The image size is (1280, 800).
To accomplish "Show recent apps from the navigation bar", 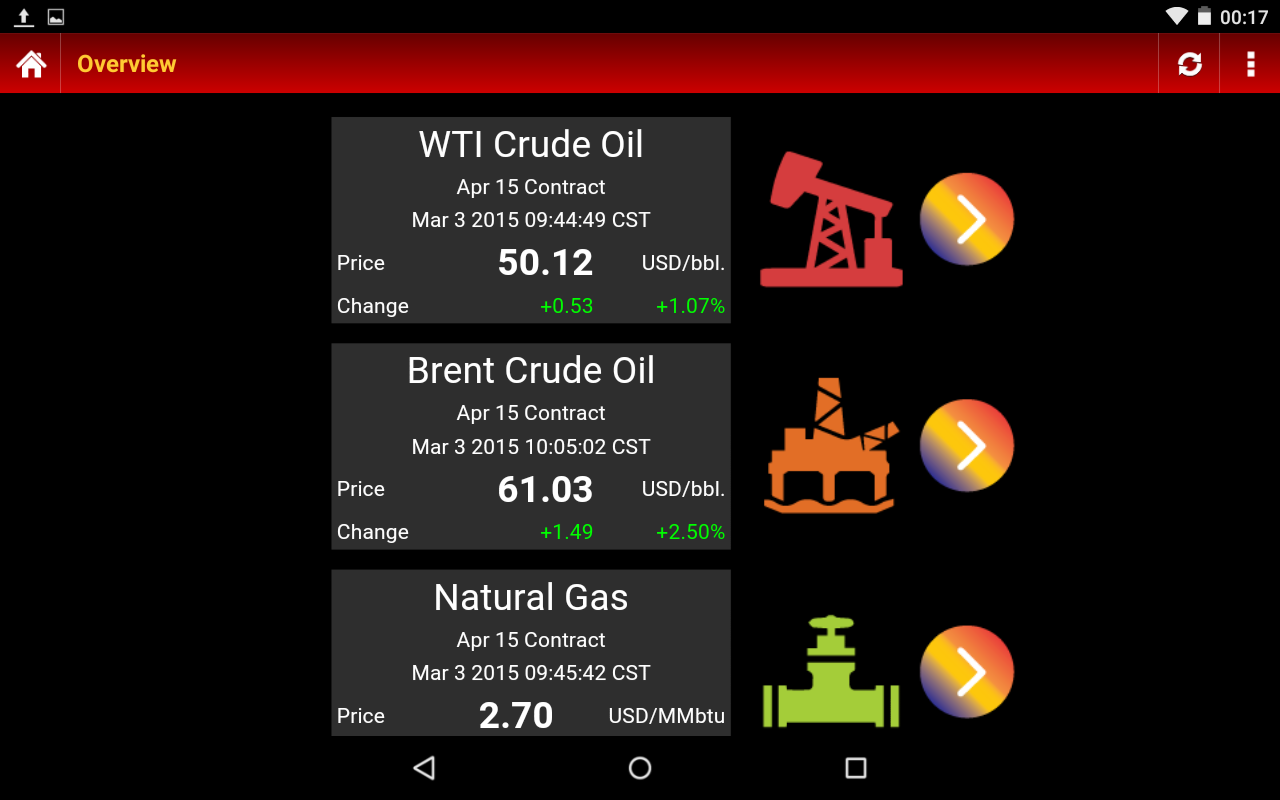I will [855, 768].
